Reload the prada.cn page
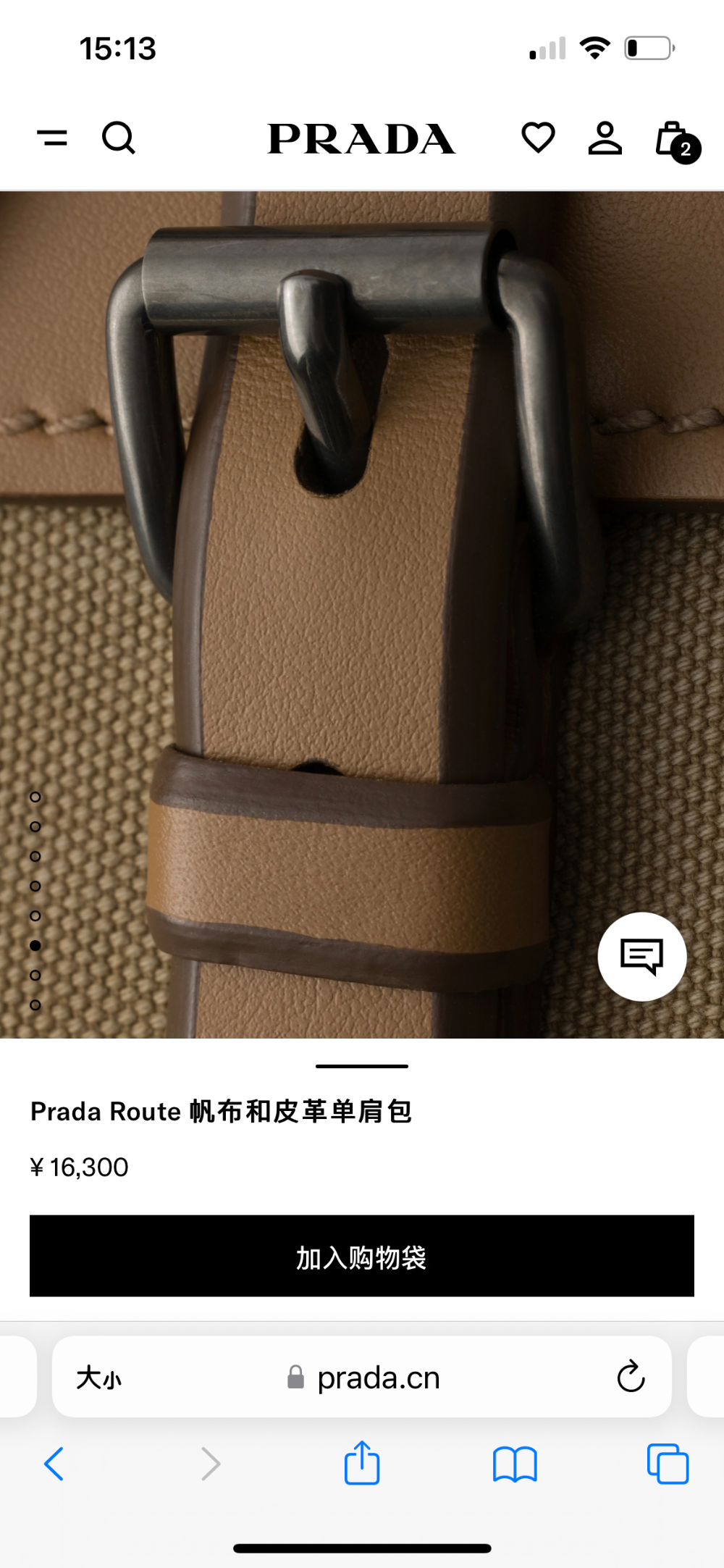 [631, 1376]
